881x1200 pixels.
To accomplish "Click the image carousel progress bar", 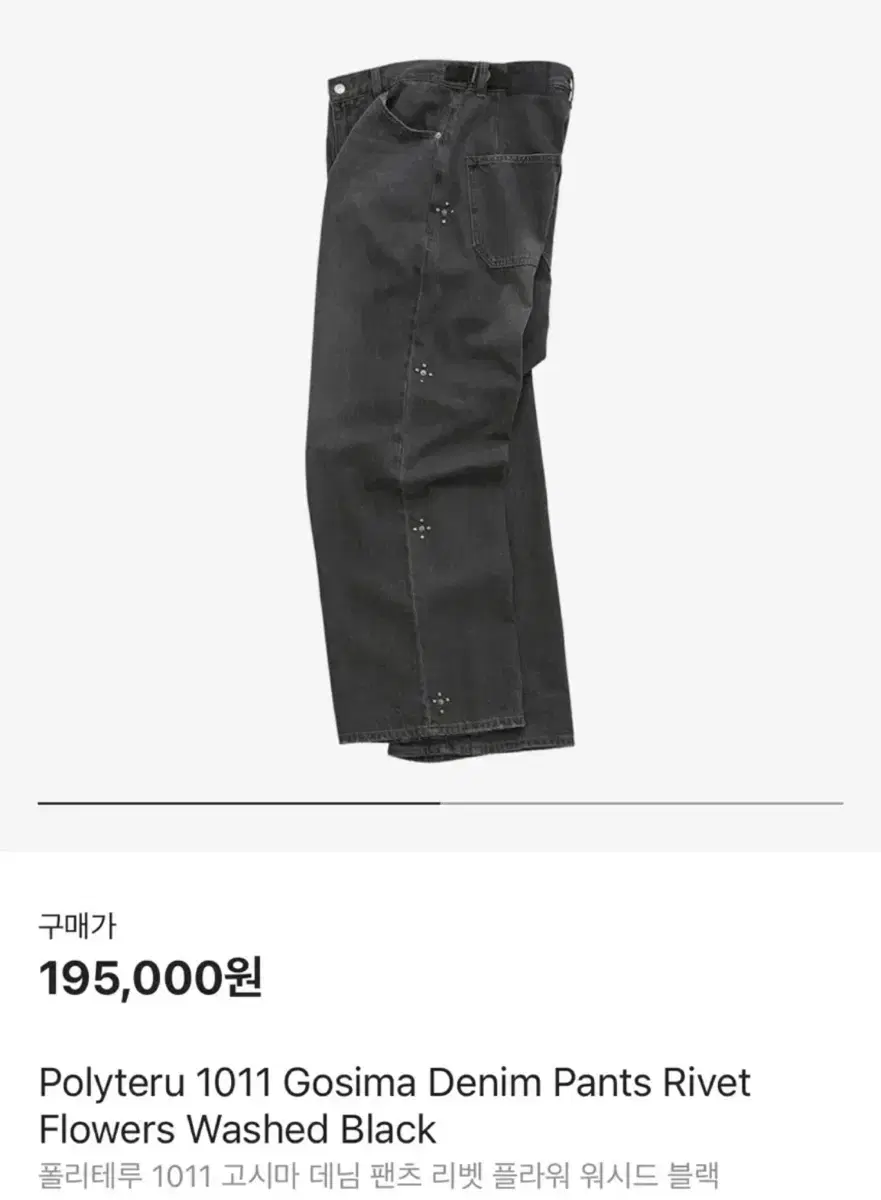I will coord(440,800).
